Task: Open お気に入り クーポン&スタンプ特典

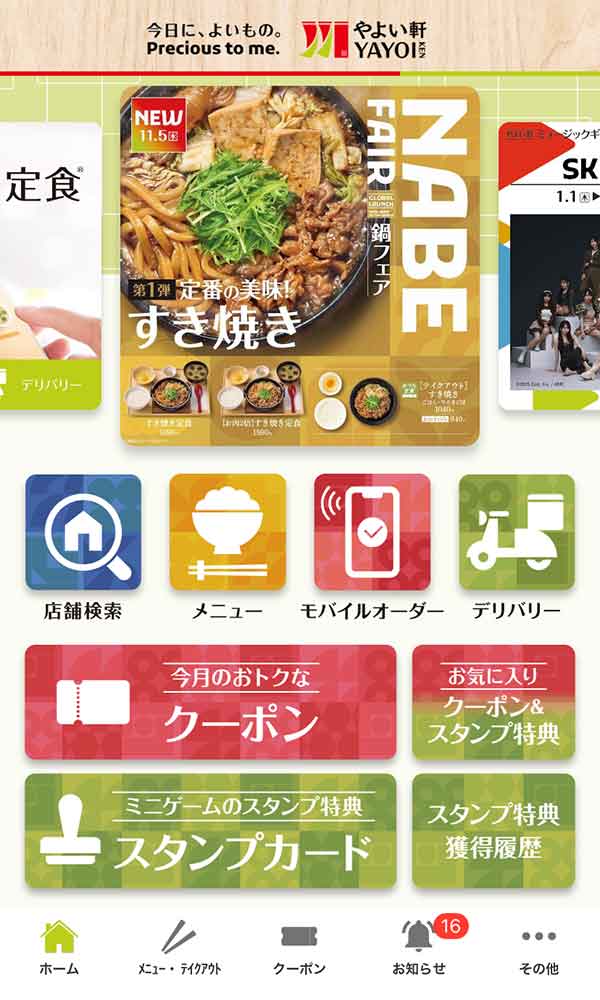Action: 493,702
